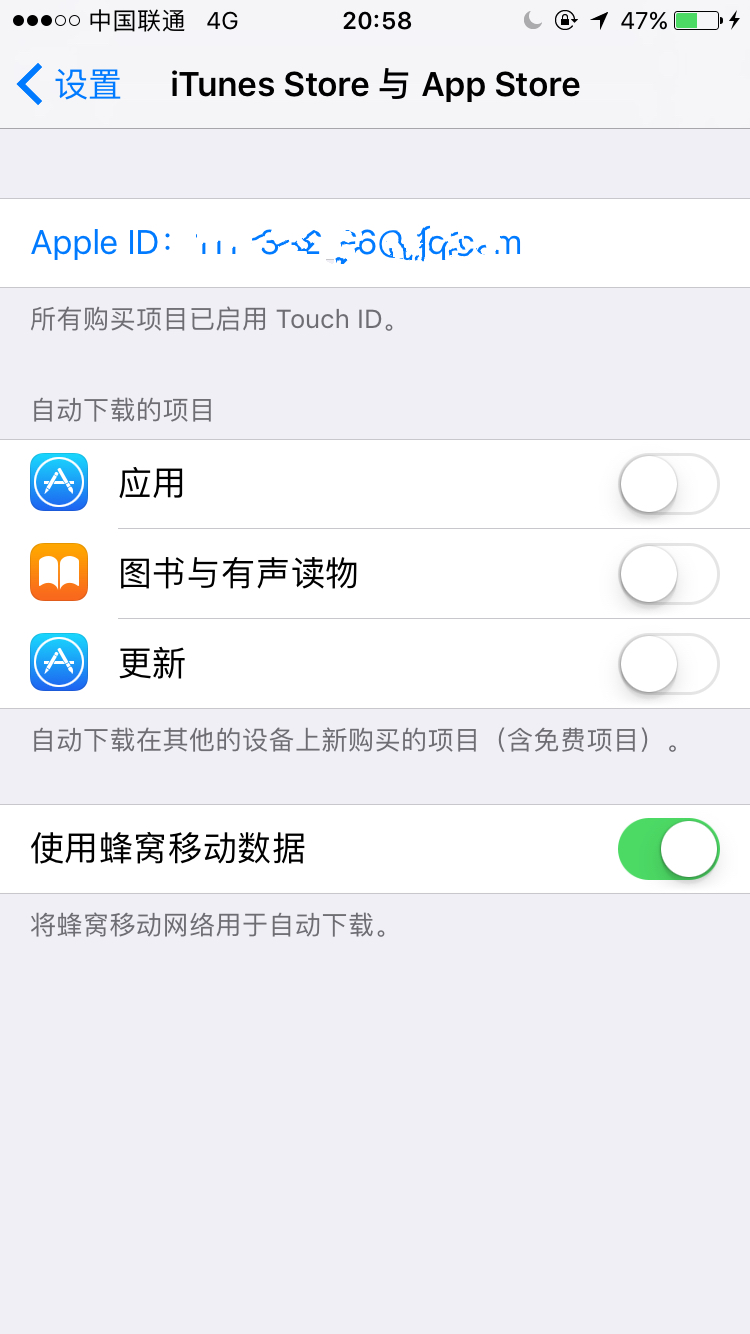Viewport: 750px width, 1334px height.
Task: Tap the App Store icon beside 应用
Action: click(58, 482)
